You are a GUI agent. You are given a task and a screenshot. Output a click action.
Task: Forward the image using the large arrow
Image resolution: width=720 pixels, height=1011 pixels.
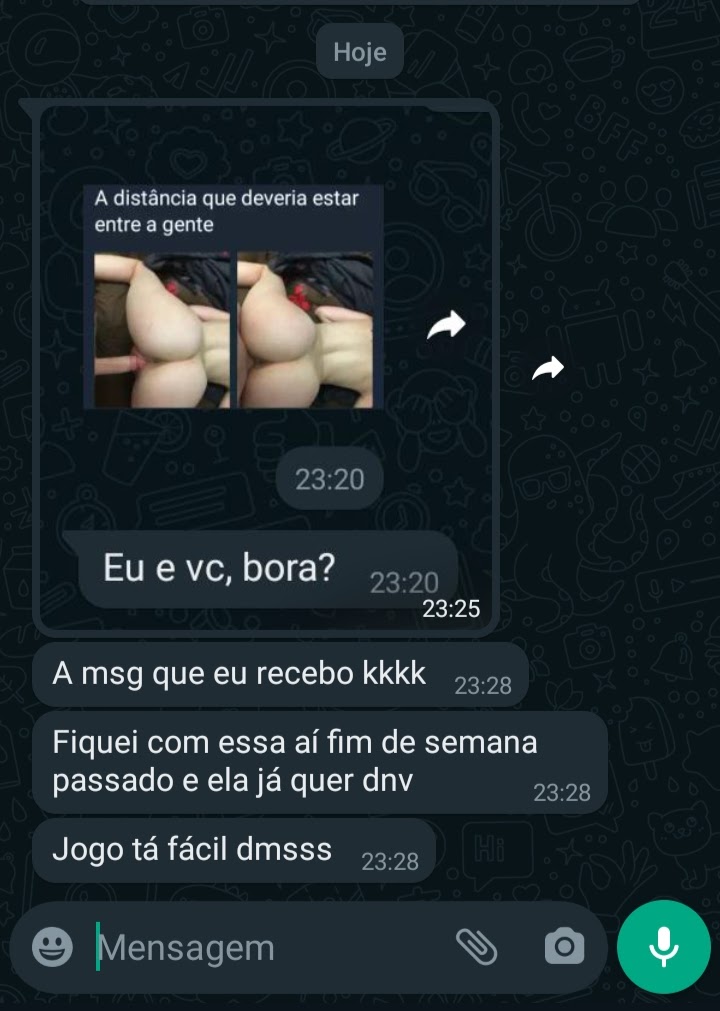(x=446, y=325)
